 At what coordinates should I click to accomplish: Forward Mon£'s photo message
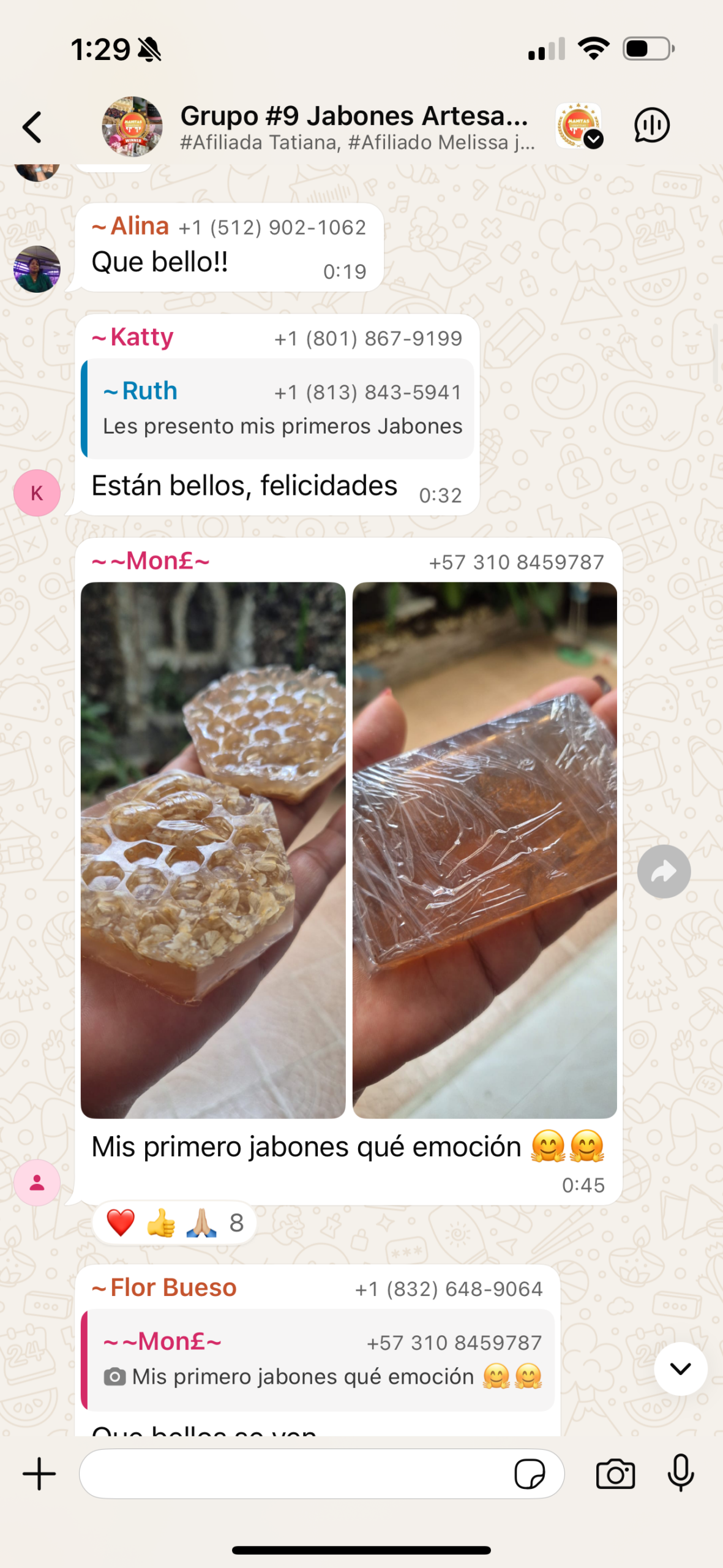pos(664,871)
